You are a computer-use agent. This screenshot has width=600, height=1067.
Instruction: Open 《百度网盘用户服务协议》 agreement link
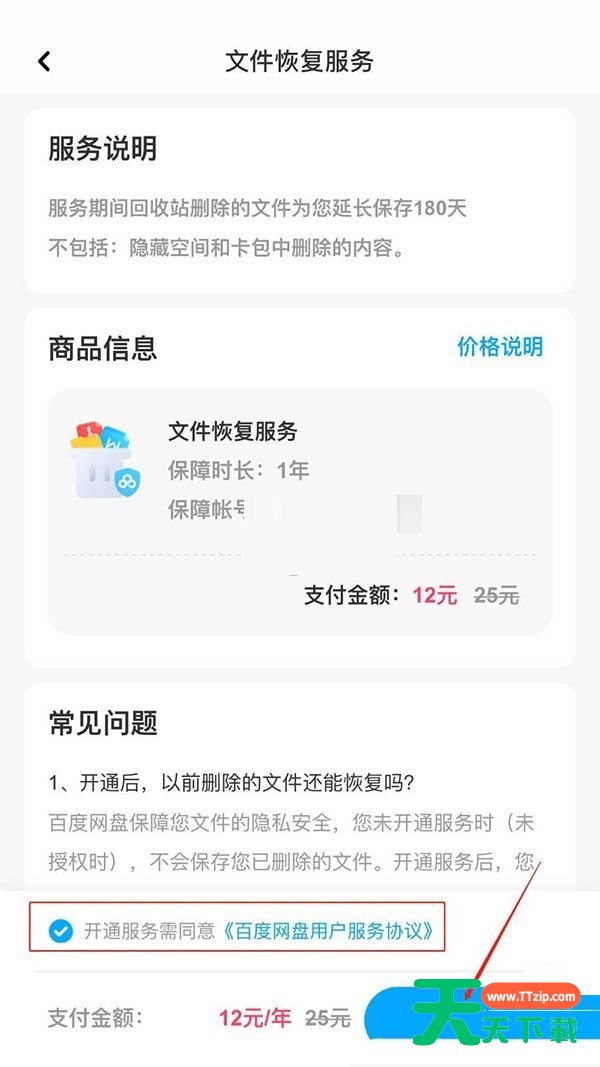[328, 930]
